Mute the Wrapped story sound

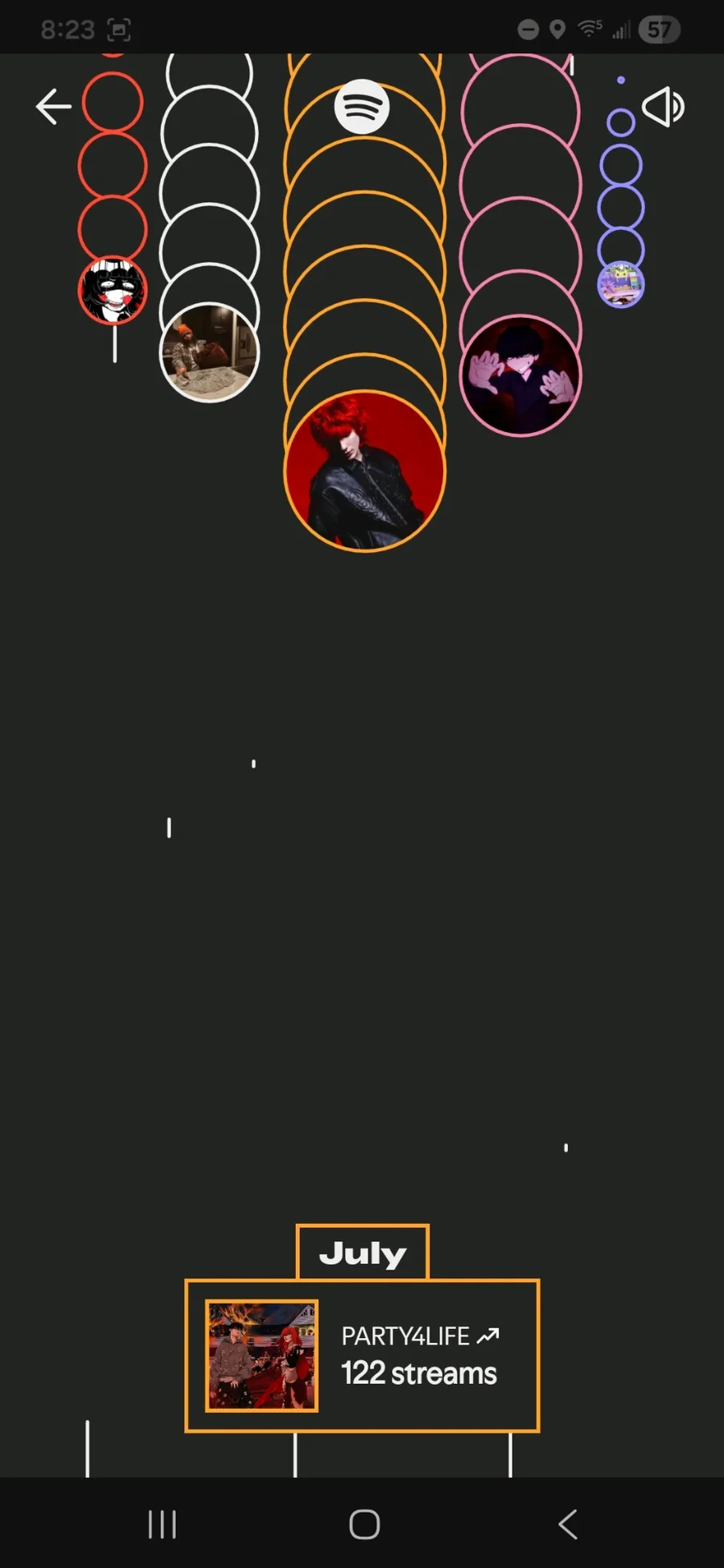coord(663,107)
